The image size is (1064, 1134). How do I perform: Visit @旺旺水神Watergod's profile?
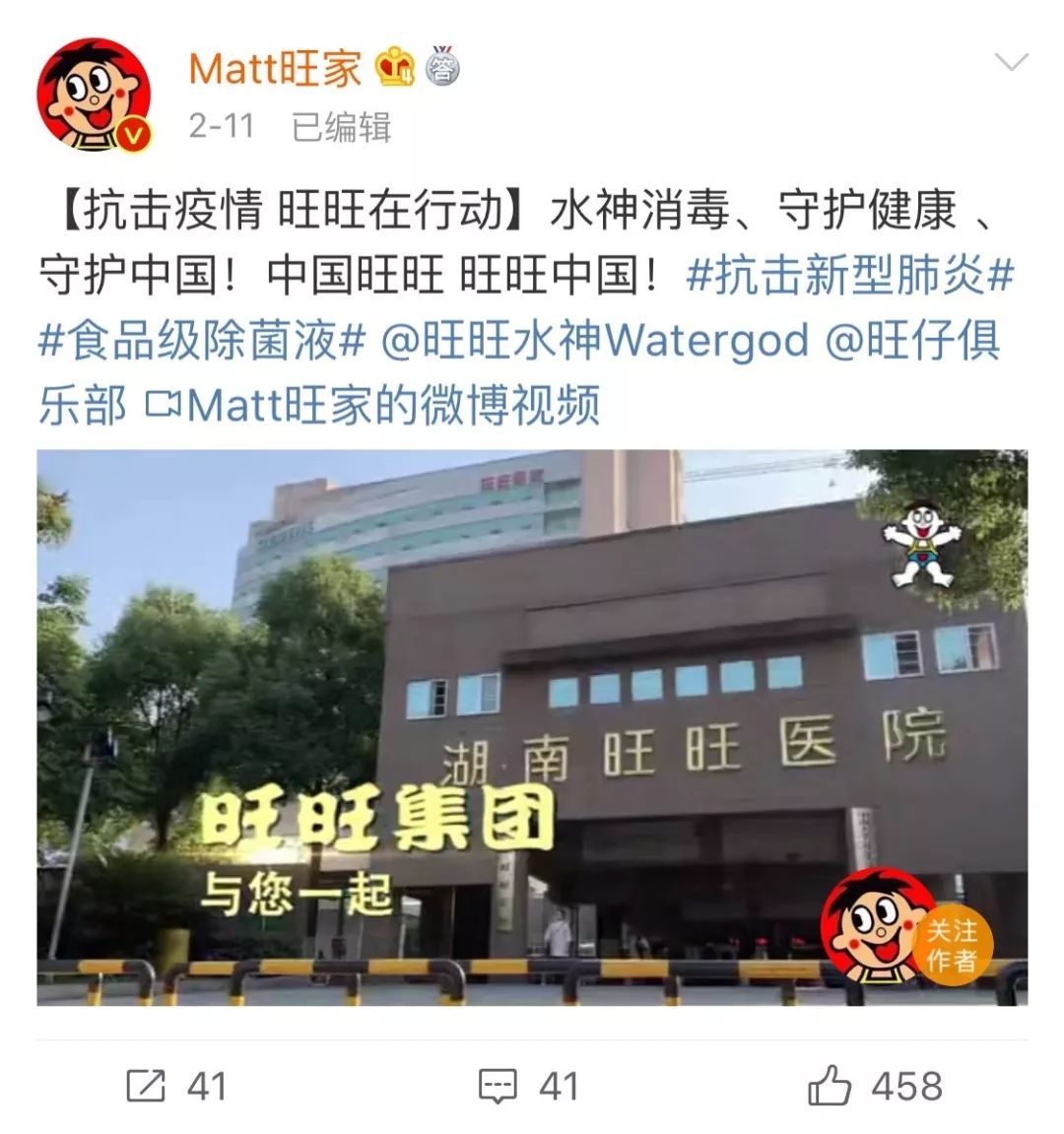pyautogui.click(x=594, y=341)
